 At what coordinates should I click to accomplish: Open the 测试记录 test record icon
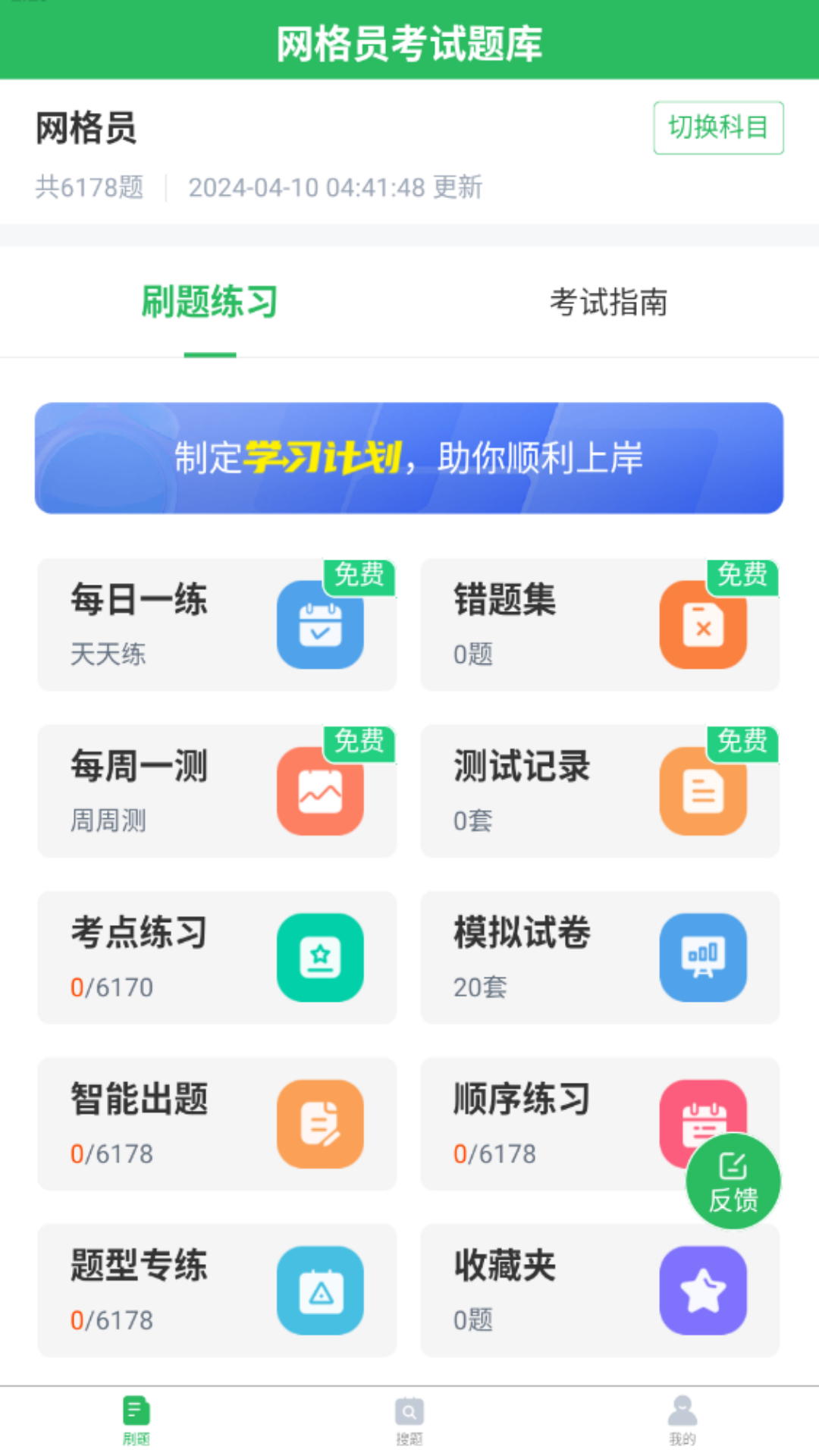[703, 790]
